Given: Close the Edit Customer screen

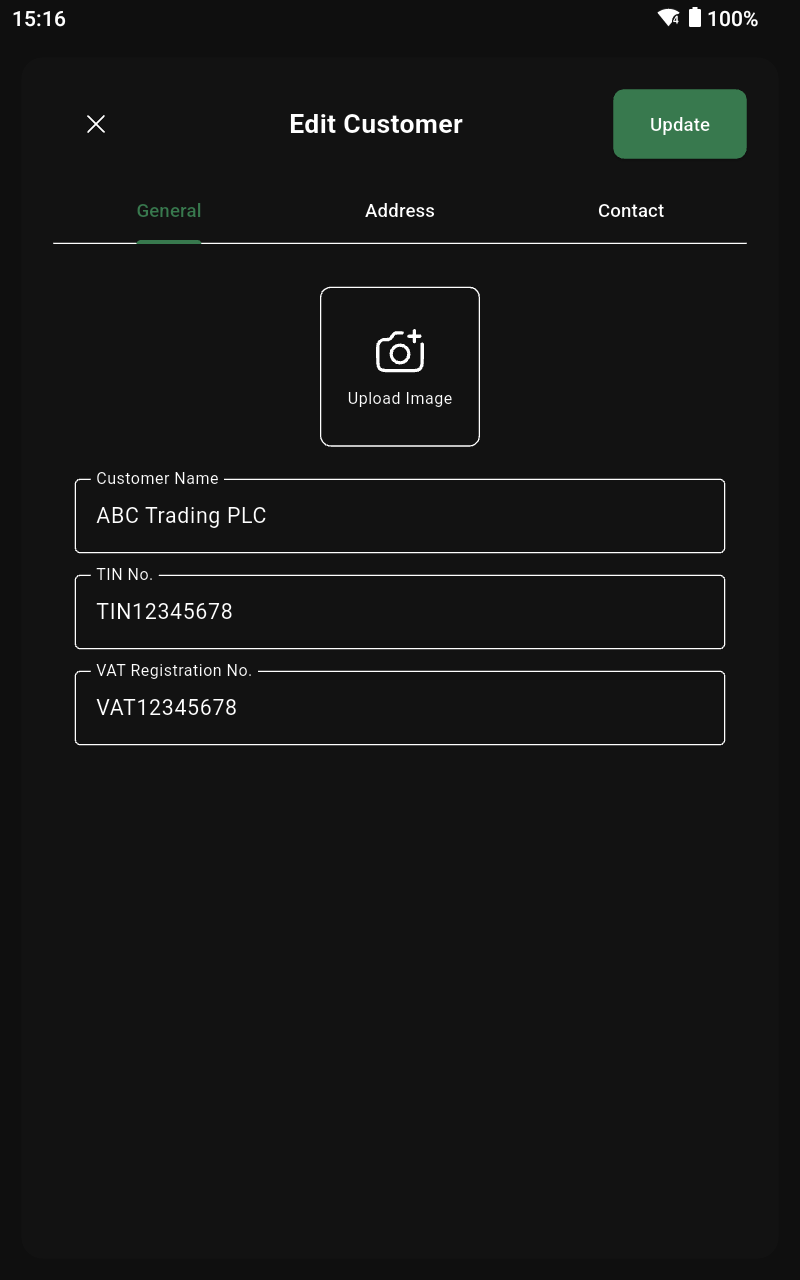Looking at the screenshot, I should [96, 124].
